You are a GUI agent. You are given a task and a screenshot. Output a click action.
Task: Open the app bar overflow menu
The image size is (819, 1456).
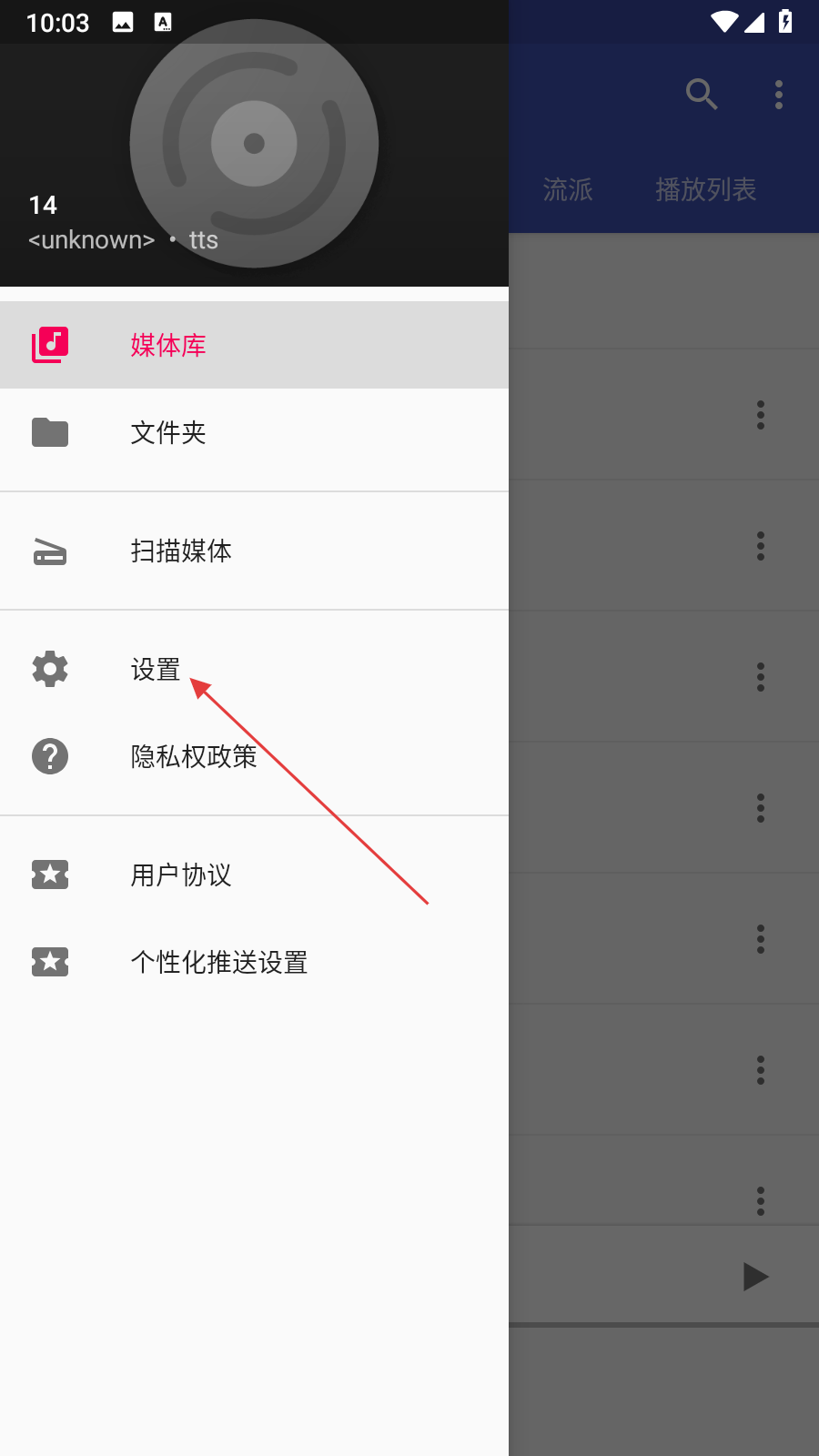[x=779, y=94]
